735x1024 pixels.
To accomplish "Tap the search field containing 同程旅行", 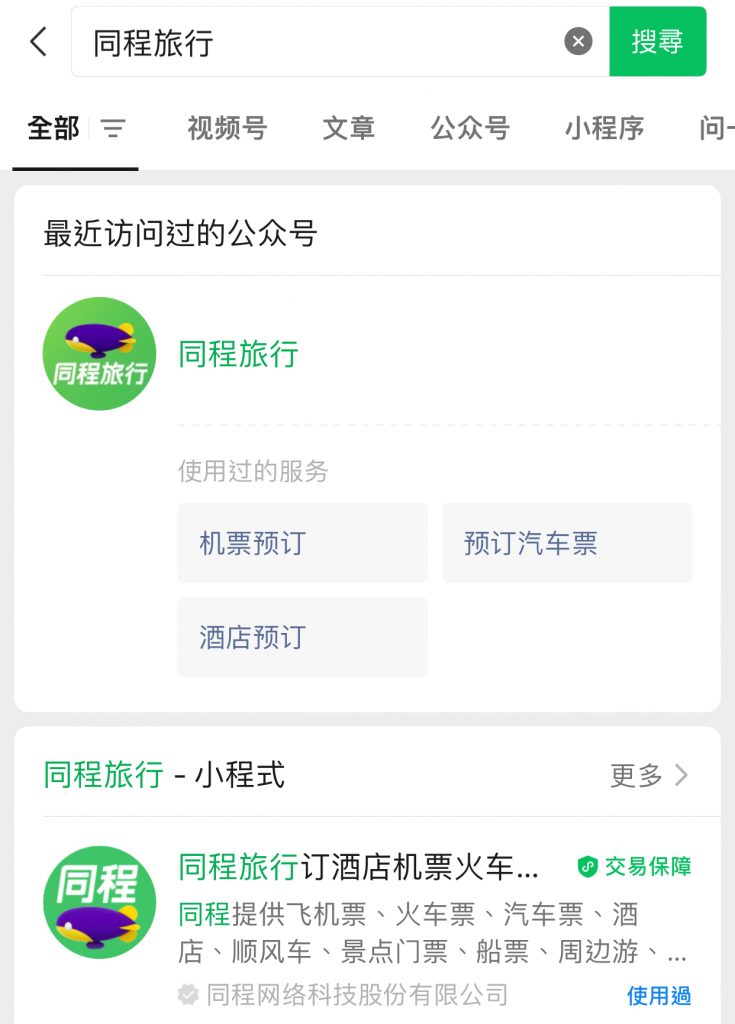I will coord(320,42).
